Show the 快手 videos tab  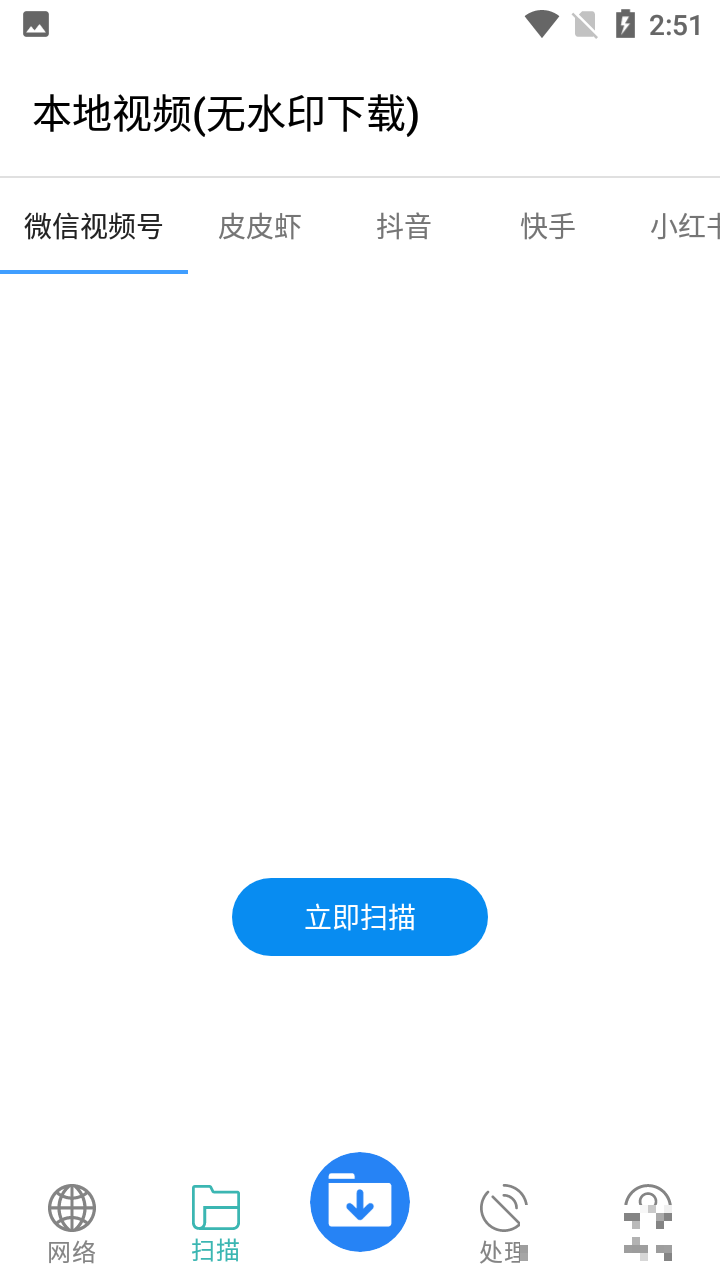point(548,227)
